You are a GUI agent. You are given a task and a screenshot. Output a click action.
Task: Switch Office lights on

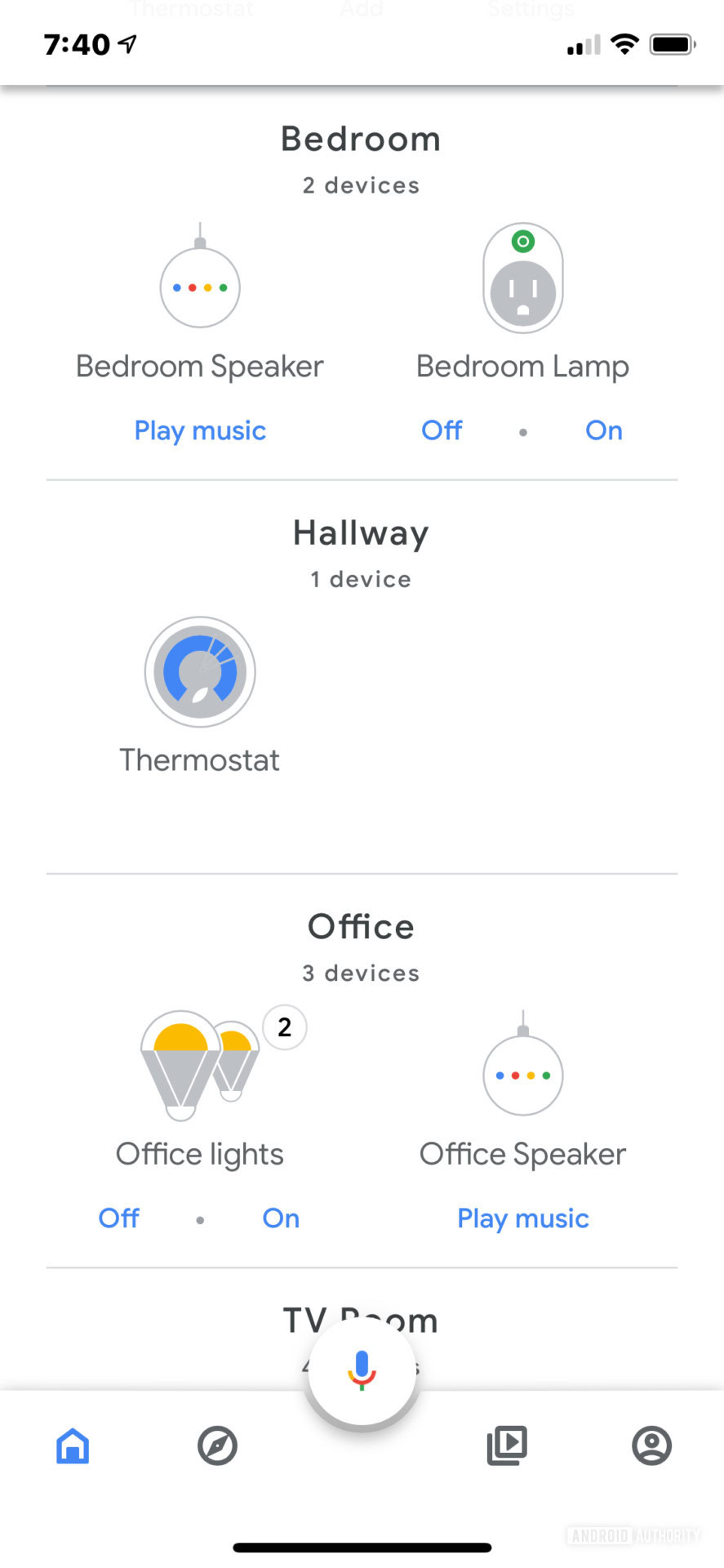tap(281, 1218)
